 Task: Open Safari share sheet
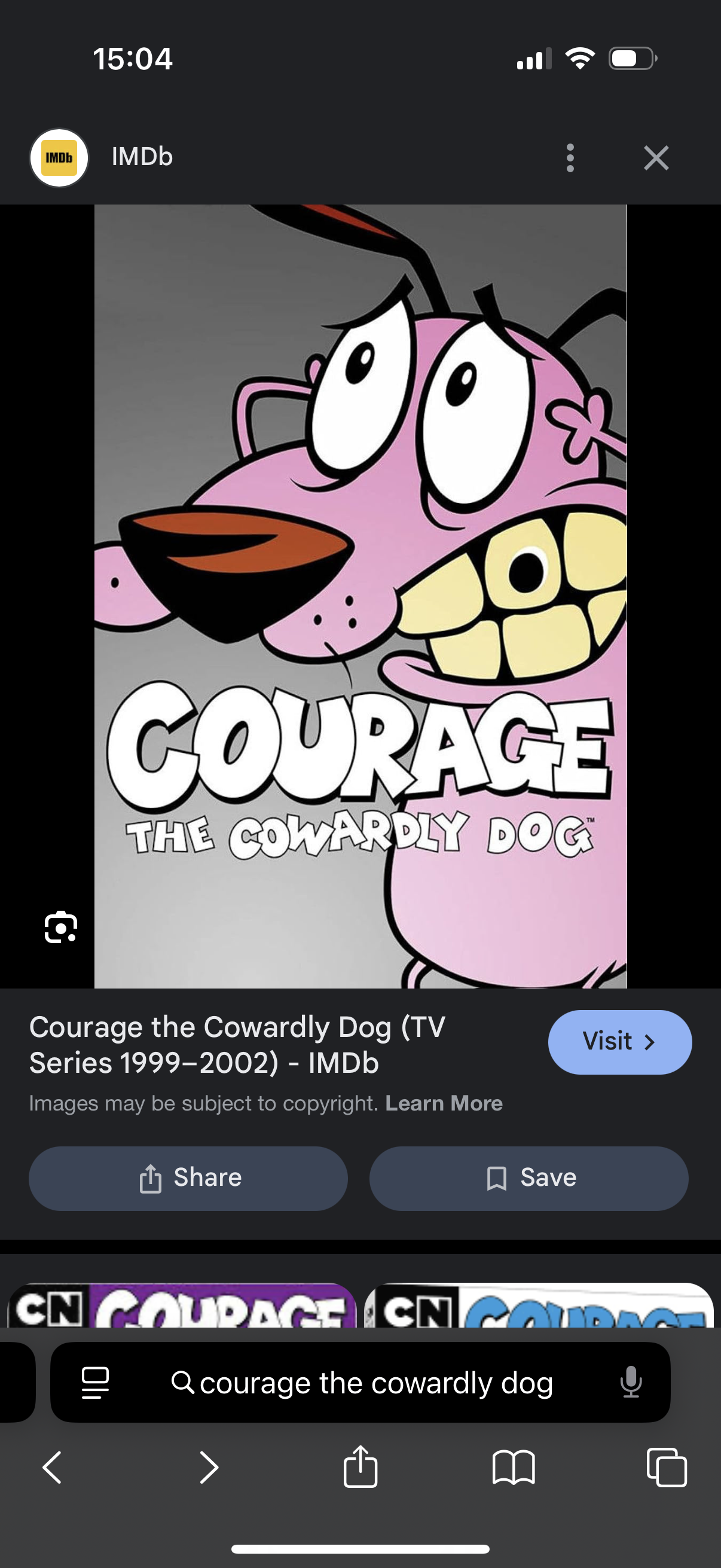tap(360, 1466)
